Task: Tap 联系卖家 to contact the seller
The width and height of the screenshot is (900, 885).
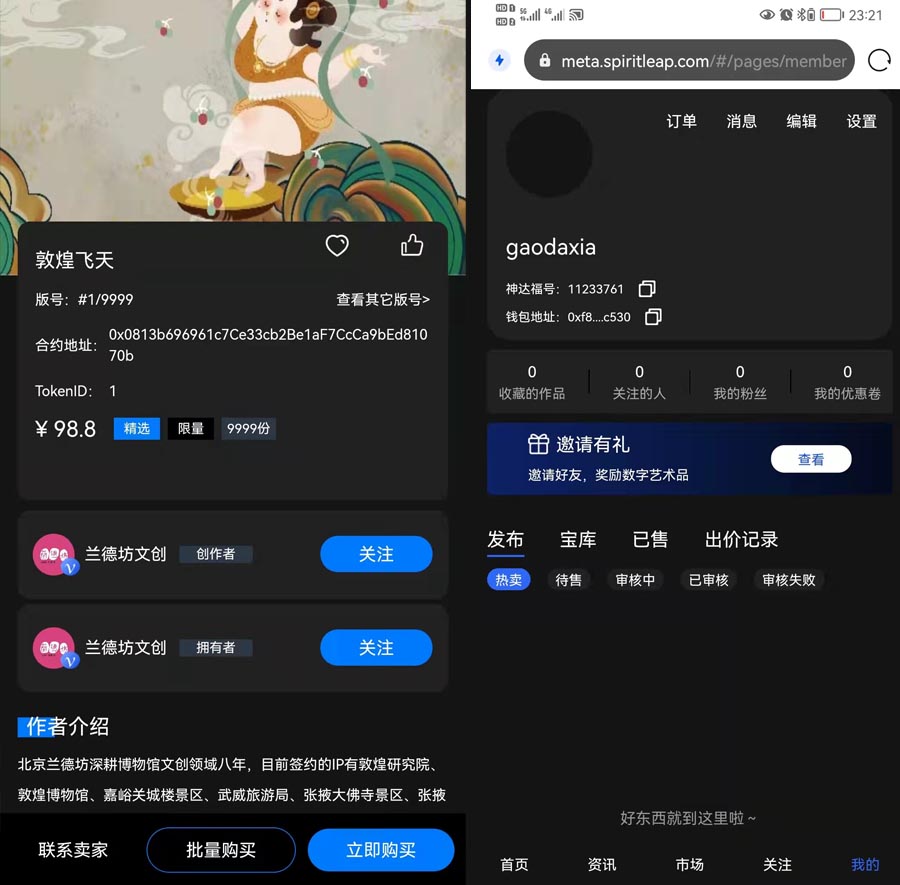Action: pos(73,850)
